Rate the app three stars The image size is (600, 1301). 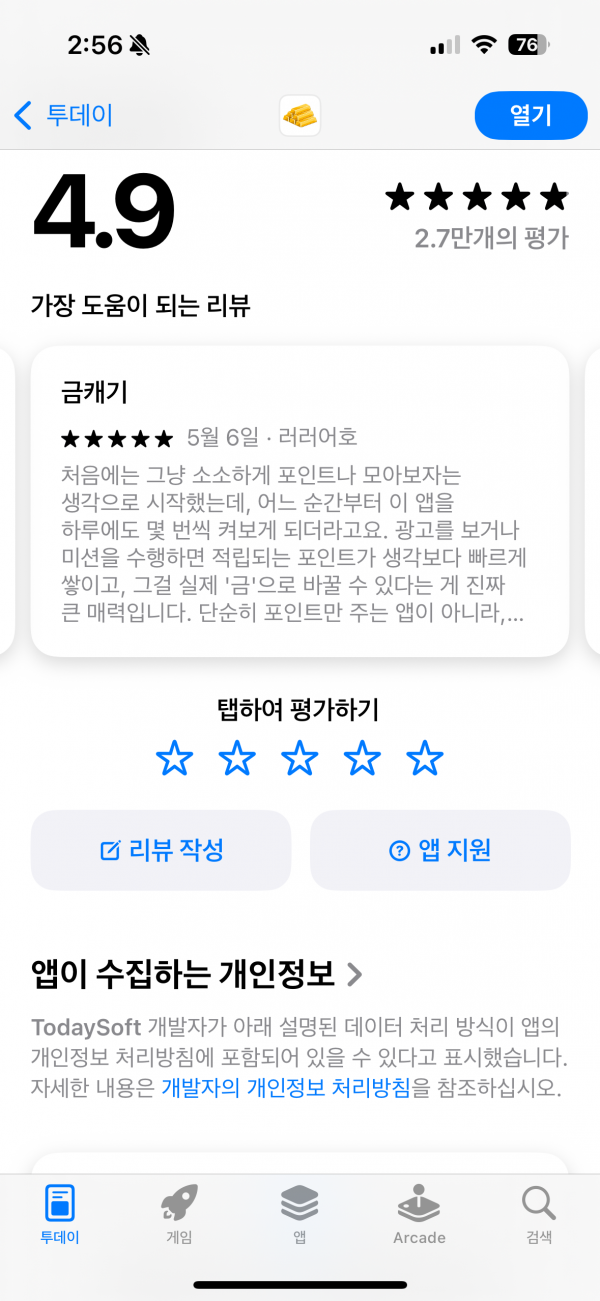[x=300, y=760]
